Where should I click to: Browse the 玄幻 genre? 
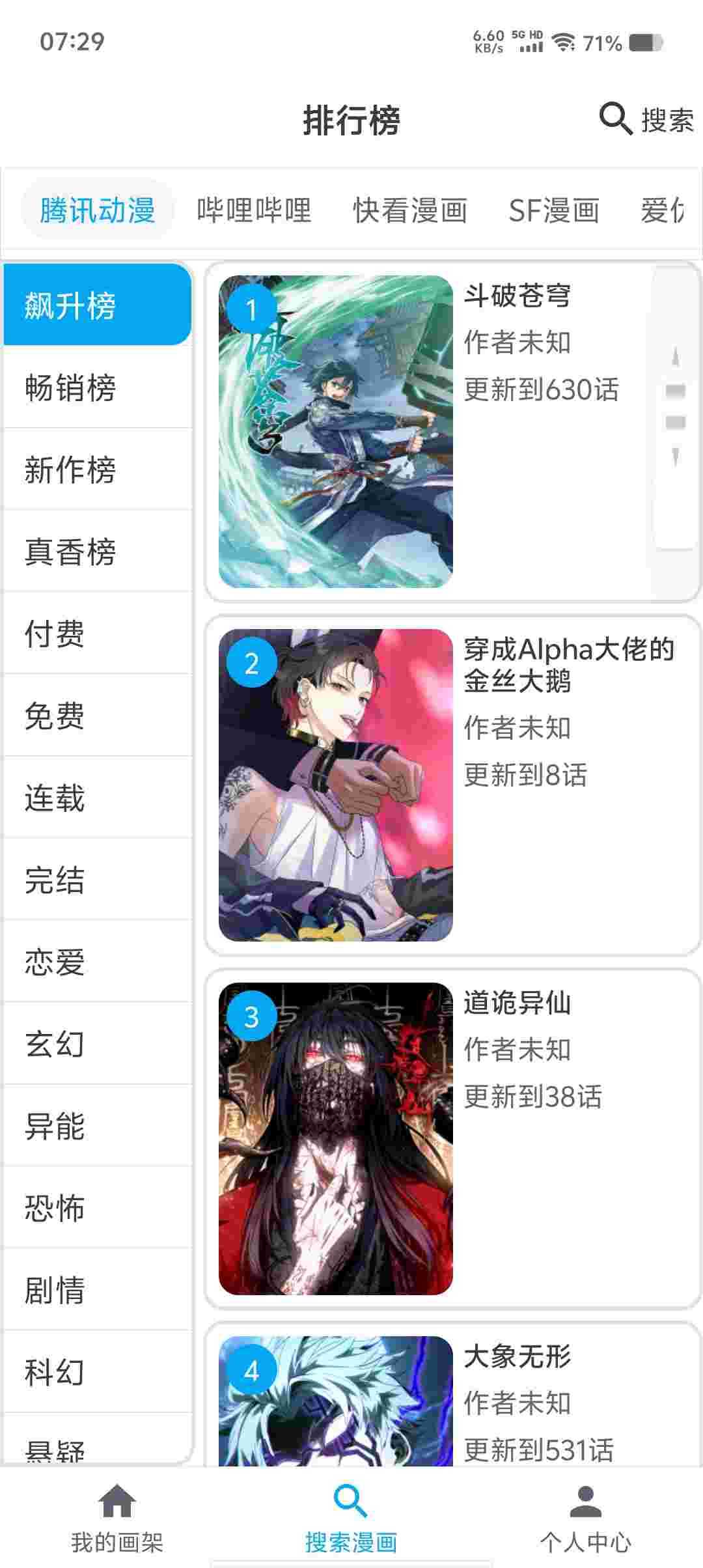98,1044
